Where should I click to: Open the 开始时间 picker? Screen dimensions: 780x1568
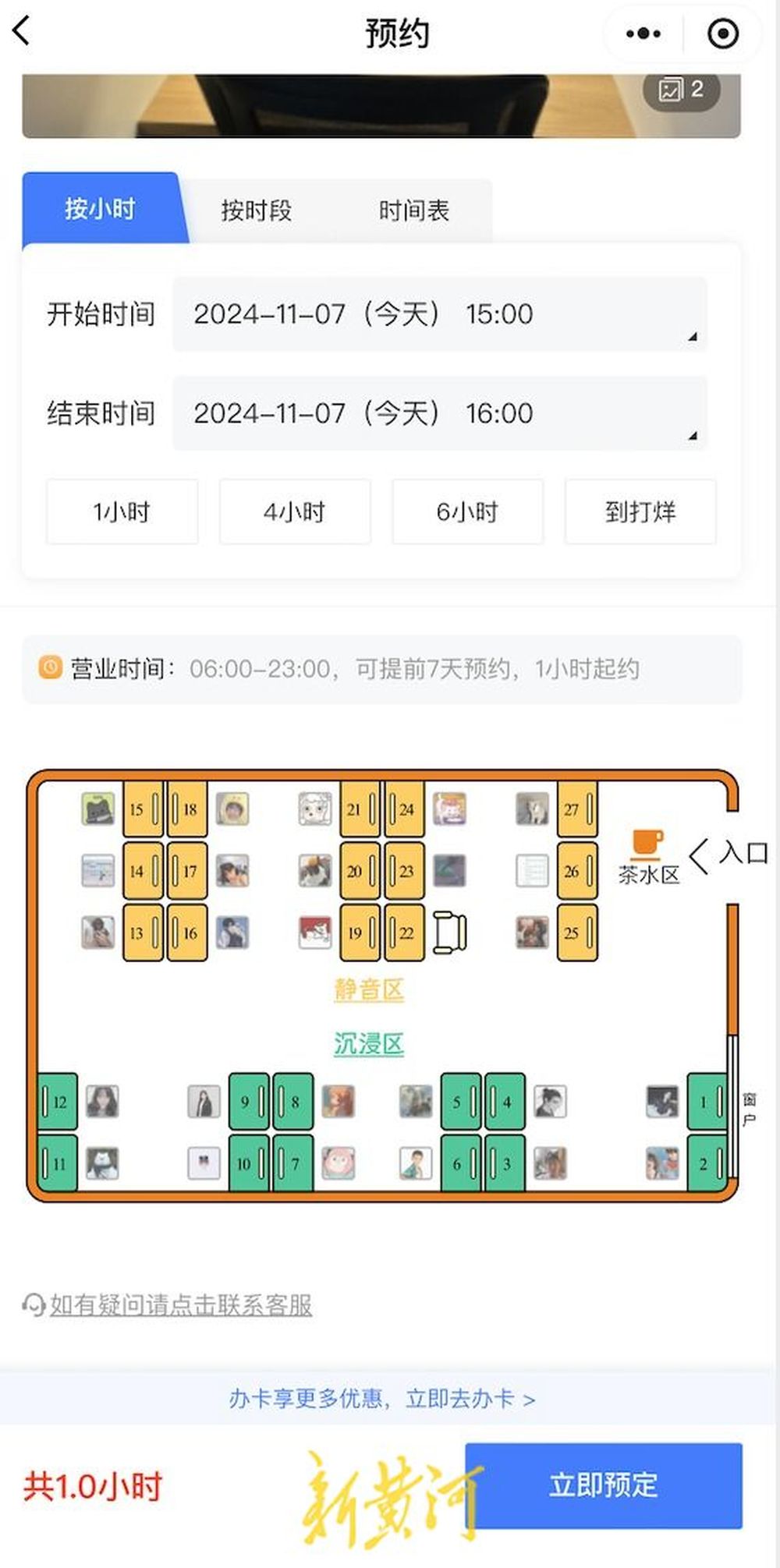(x=439, y=314)
